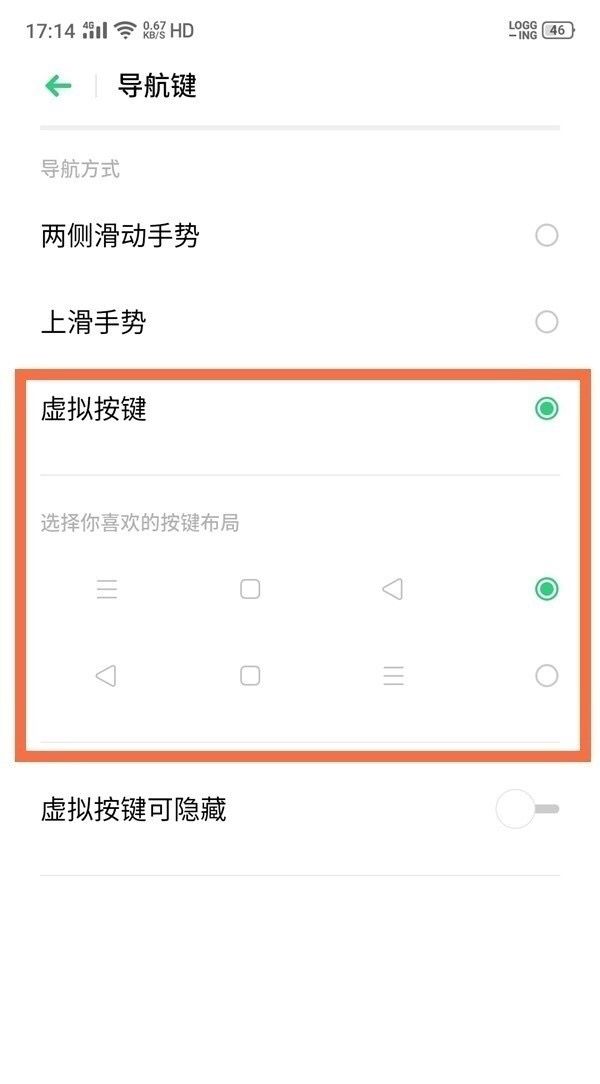Enable the 虚拟按键可隐藏 switch
This screenshot has height=1084, width=600.
coord(527,809)
